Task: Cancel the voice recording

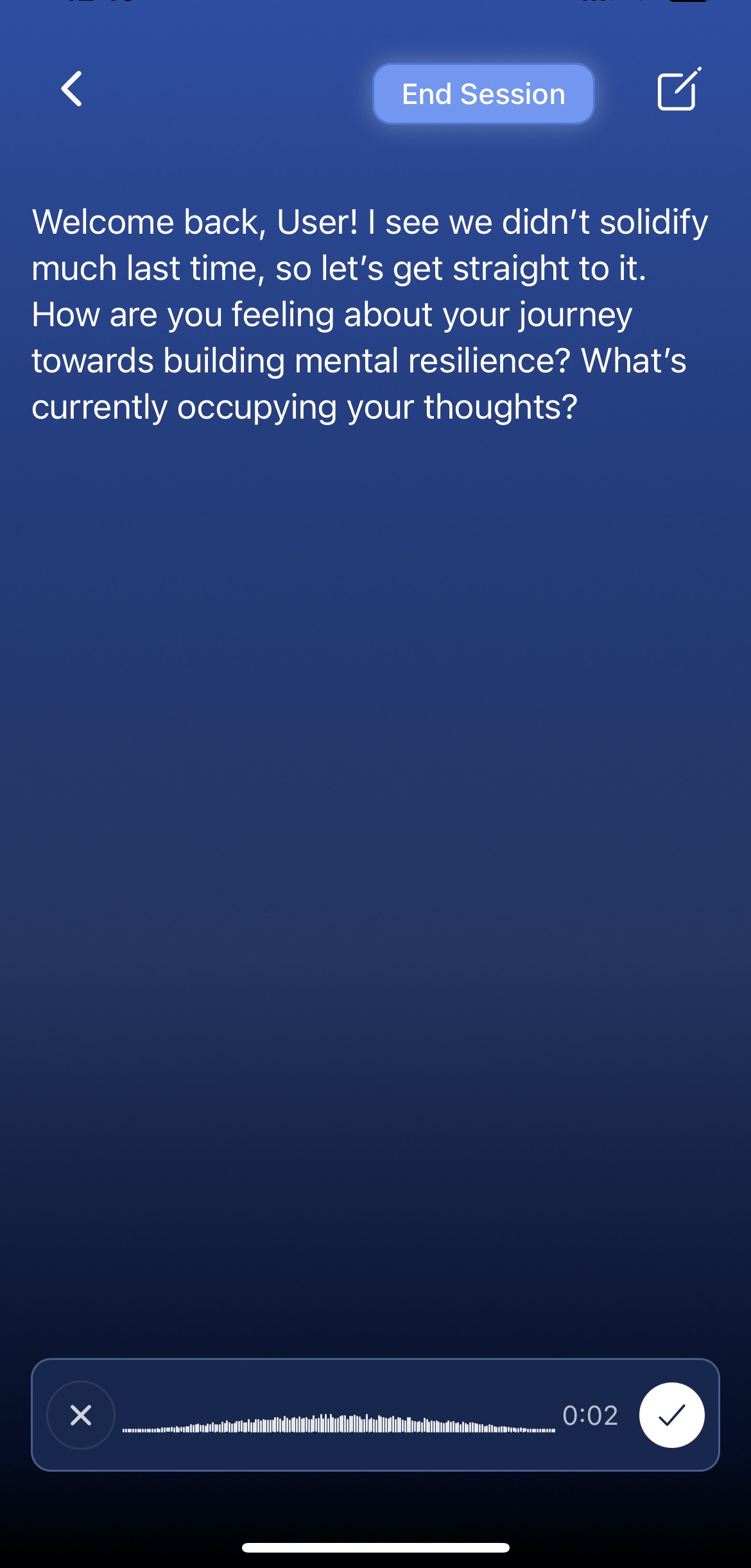Action: [x=81, y=1415]
